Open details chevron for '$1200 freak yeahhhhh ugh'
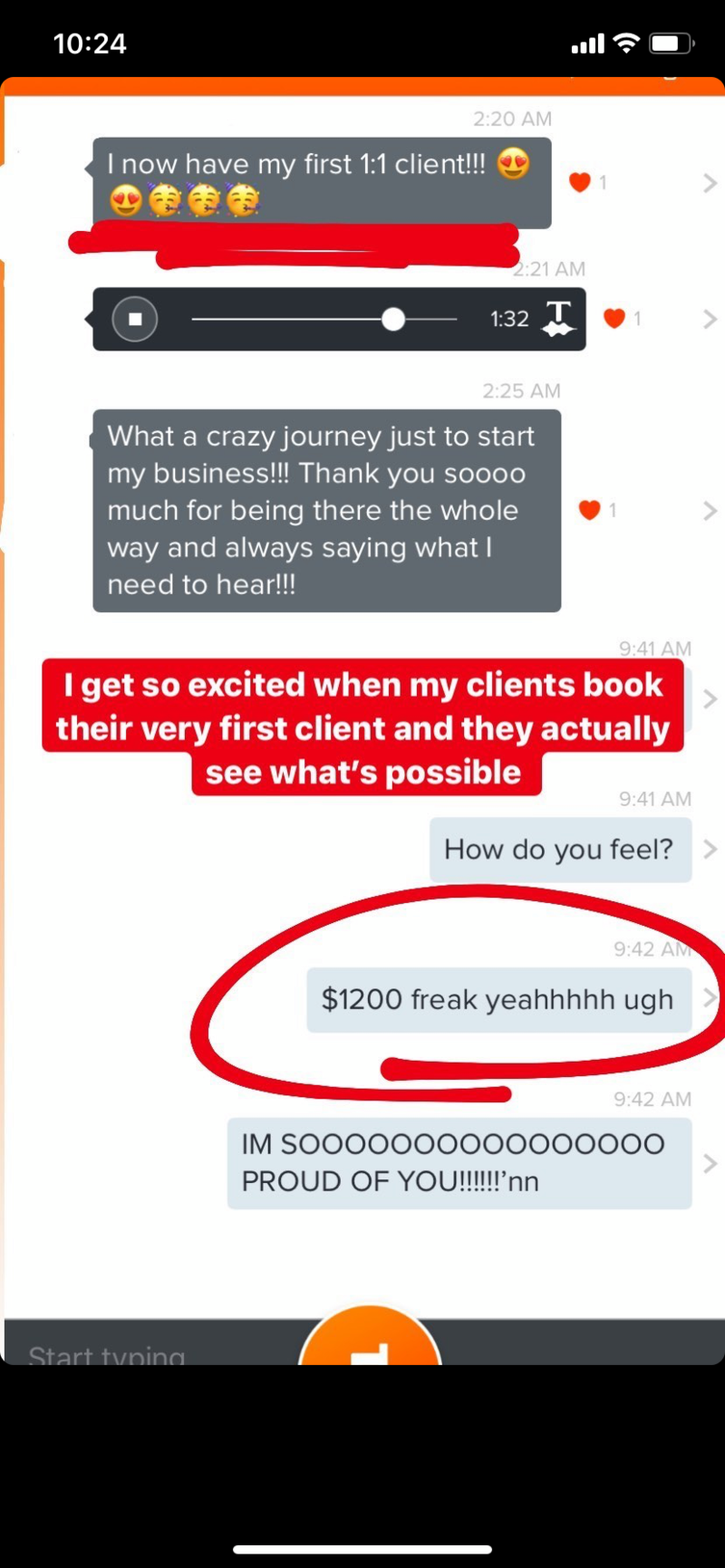Viewport: 725px width, 1568px height. (x=710, y=999)
